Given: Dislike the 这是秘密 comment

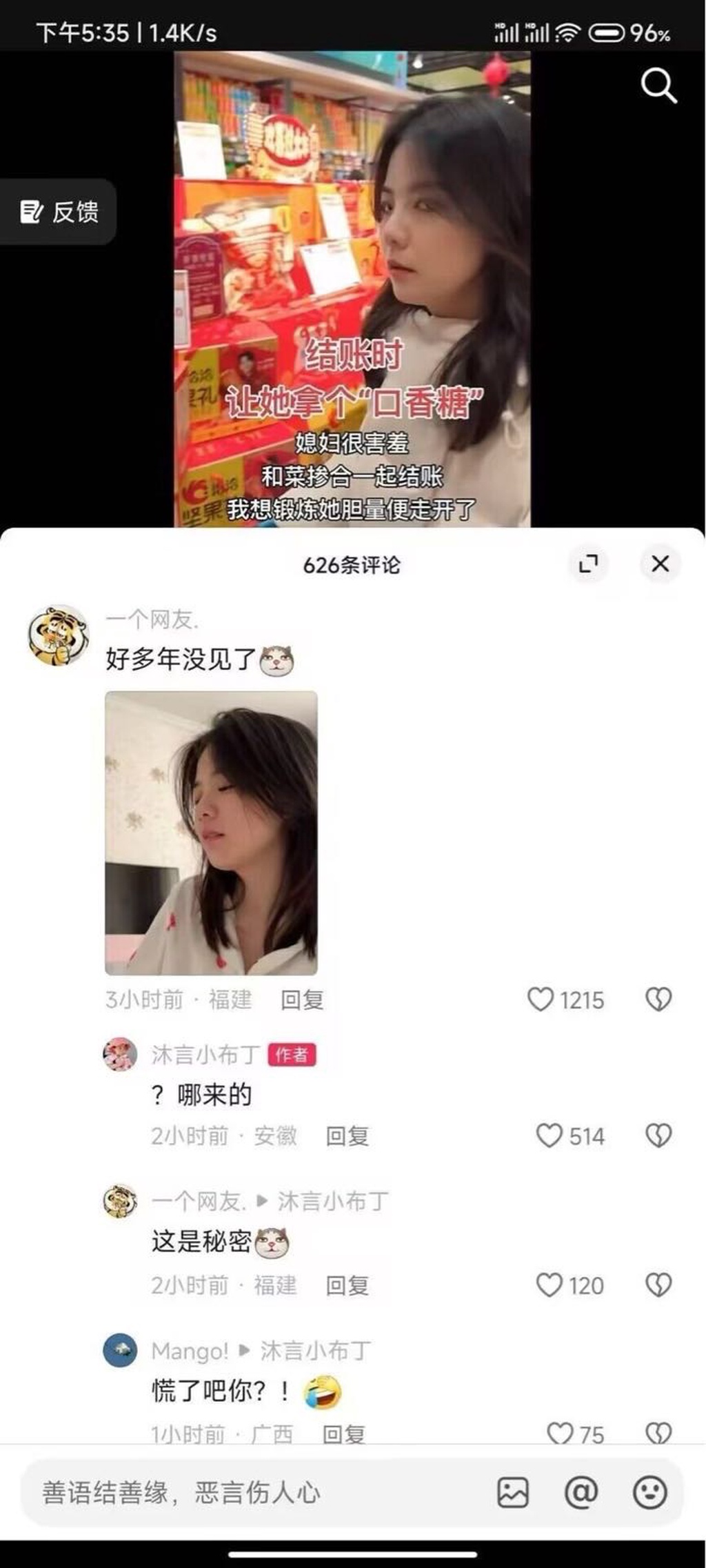Looking at the screenshot, I should [658, 1285].
